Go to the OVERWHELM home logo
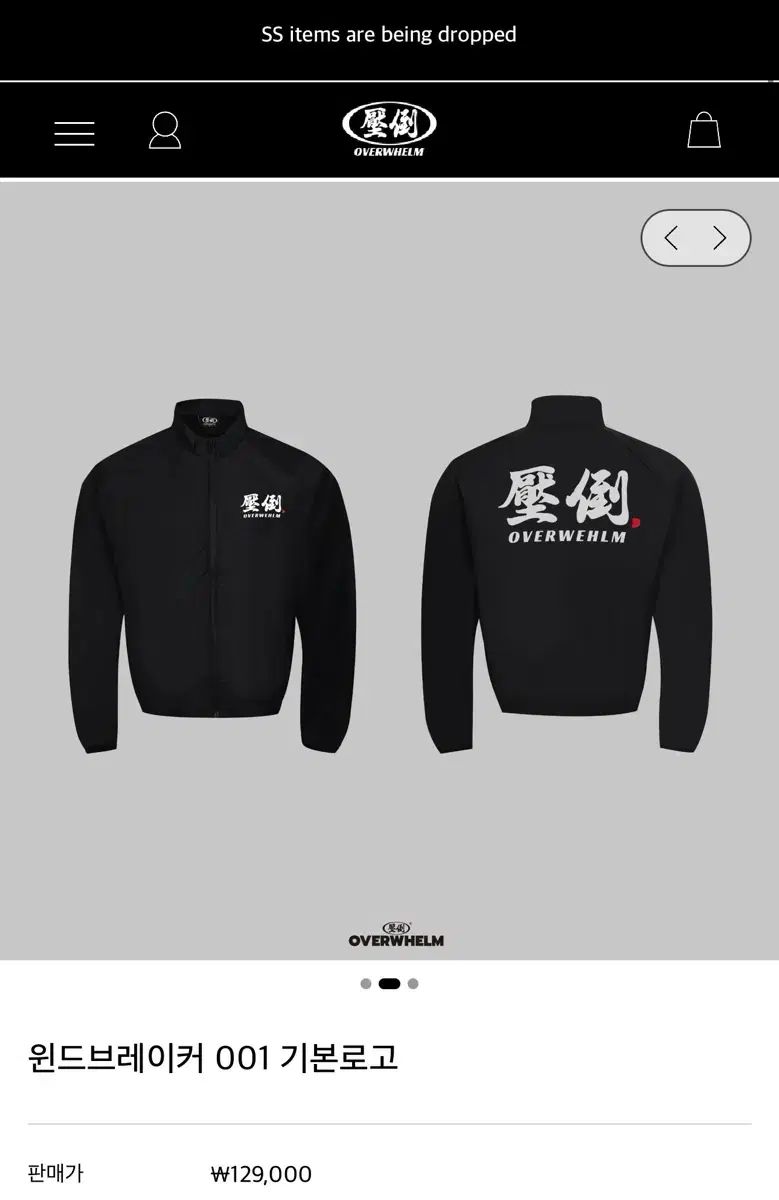The height and width of the screenshot is (1200, 779). (389, 131)
